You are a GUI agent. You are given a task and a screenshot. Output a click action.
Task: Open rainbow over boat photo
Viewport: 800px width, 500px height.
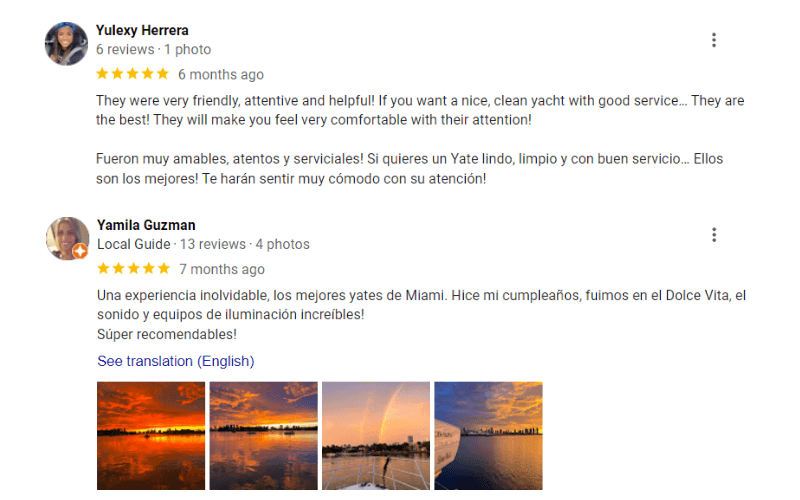point(375,435)
